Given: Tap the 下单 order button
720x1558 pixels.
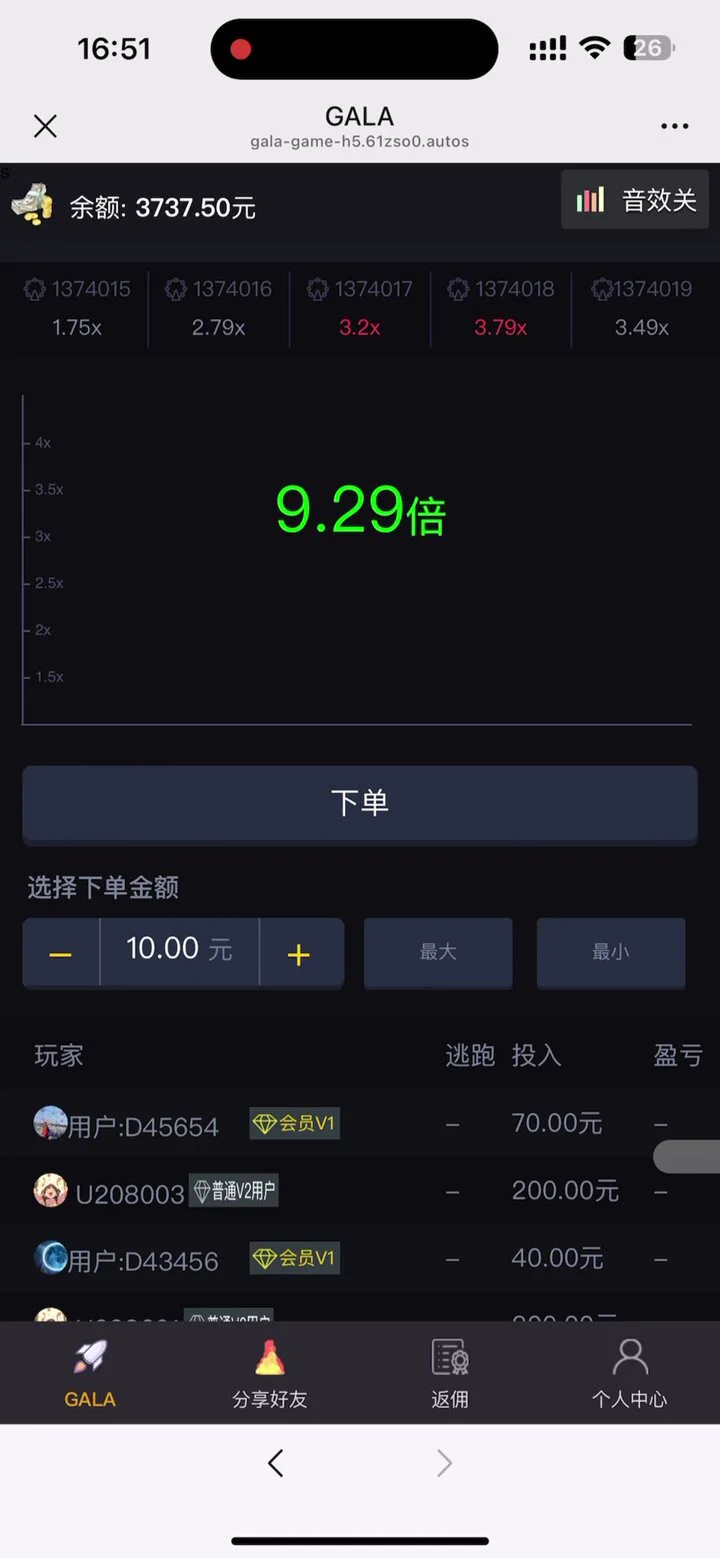Looking at the screenshot, I should pos(360,803).
